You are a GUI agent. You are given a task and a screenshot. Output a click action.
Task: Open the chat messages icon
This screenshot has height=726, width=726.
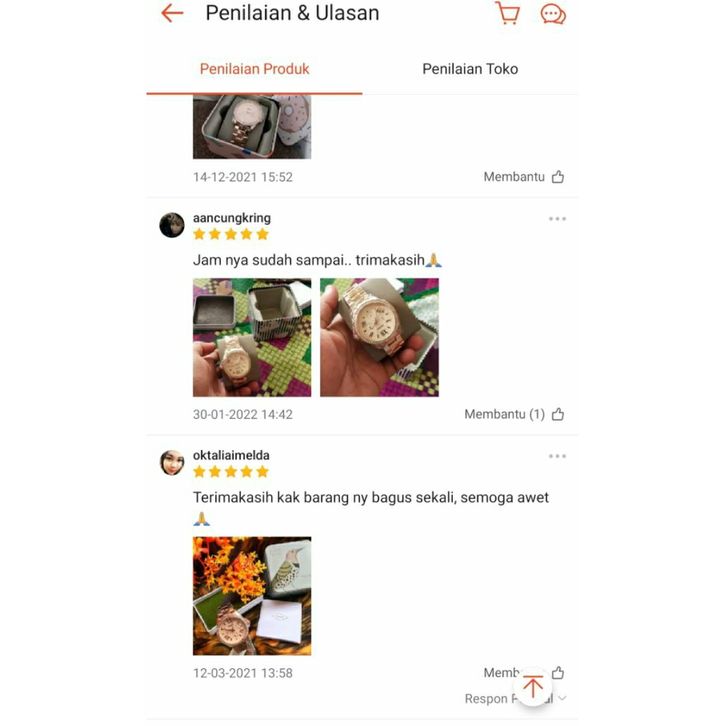[553, 13]
